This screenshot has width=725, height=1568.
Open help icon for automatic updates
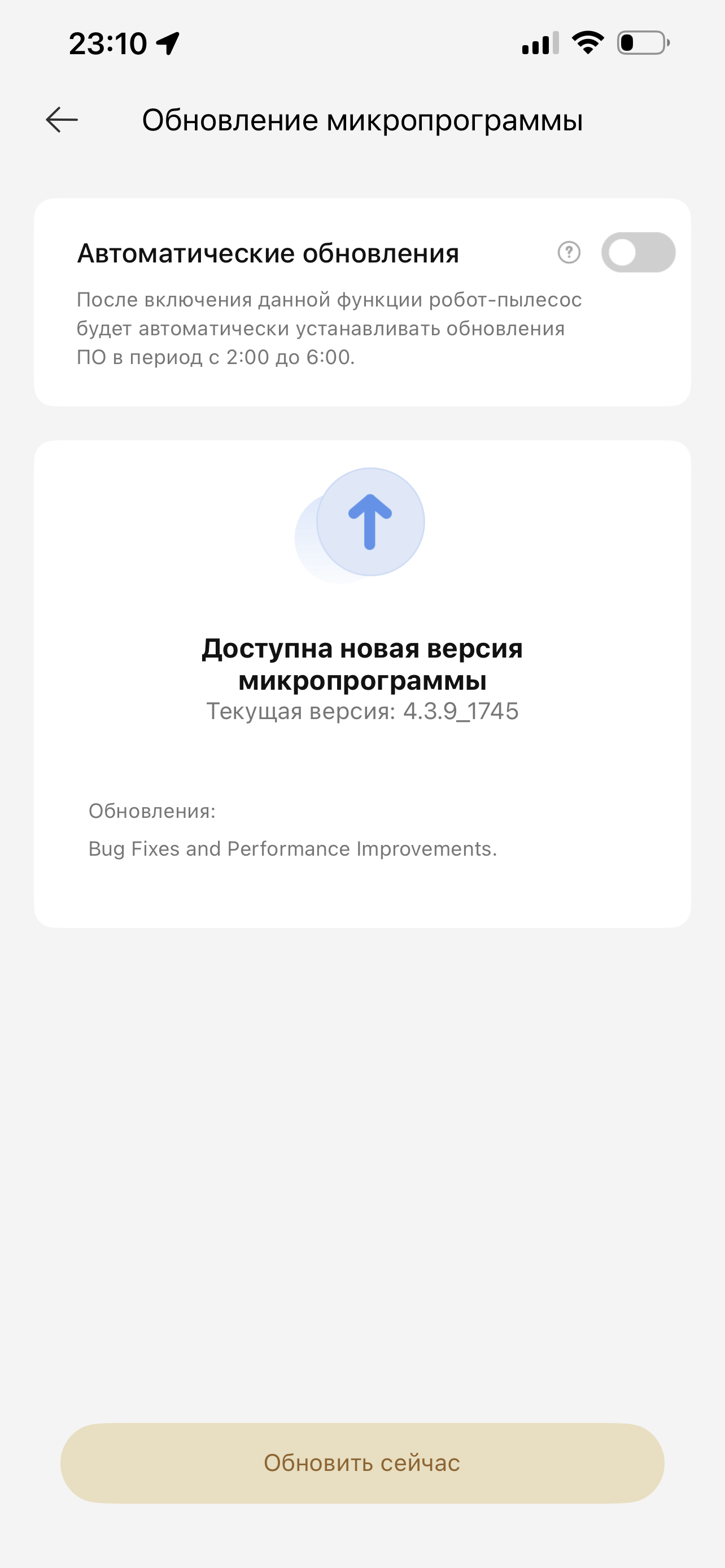(569, 253)
